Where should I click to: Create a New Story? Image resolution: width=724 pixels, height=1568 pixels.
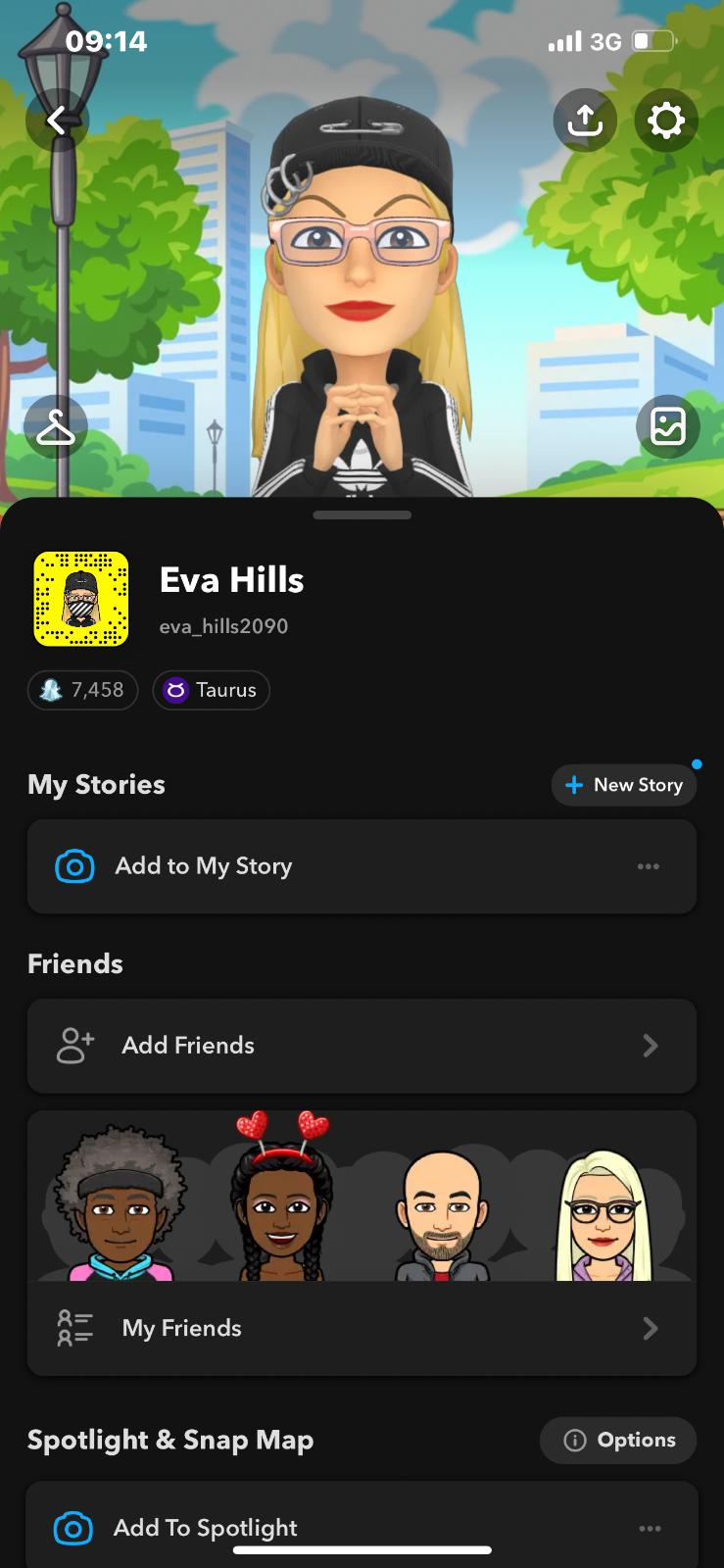[x=624, y=785]
